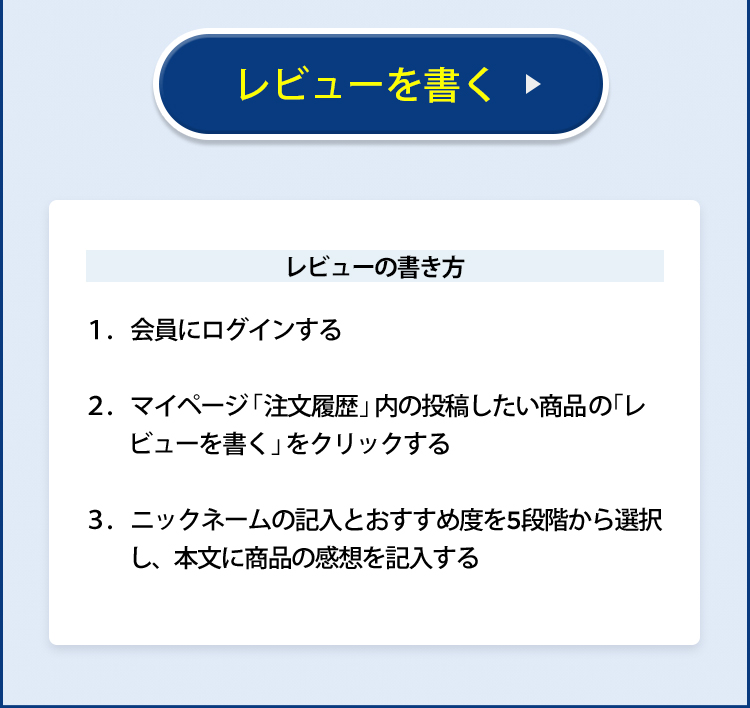This screenshot has height=708, width=750.
Task: Tap the レビューを書く button
Action: (x=380, y=85)
